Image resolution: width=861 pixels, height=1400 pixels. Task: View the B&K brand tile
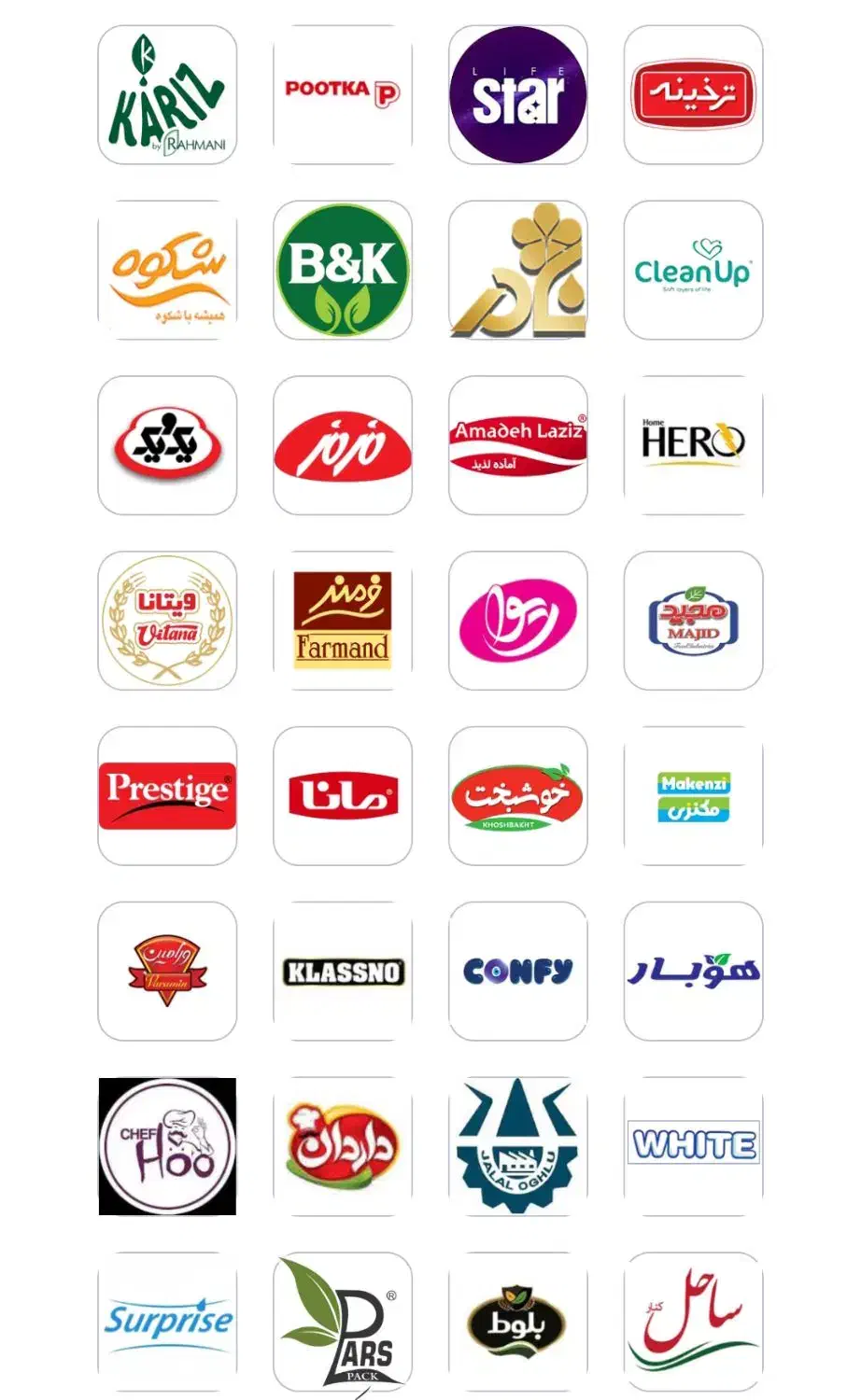[x=343, y=271]
